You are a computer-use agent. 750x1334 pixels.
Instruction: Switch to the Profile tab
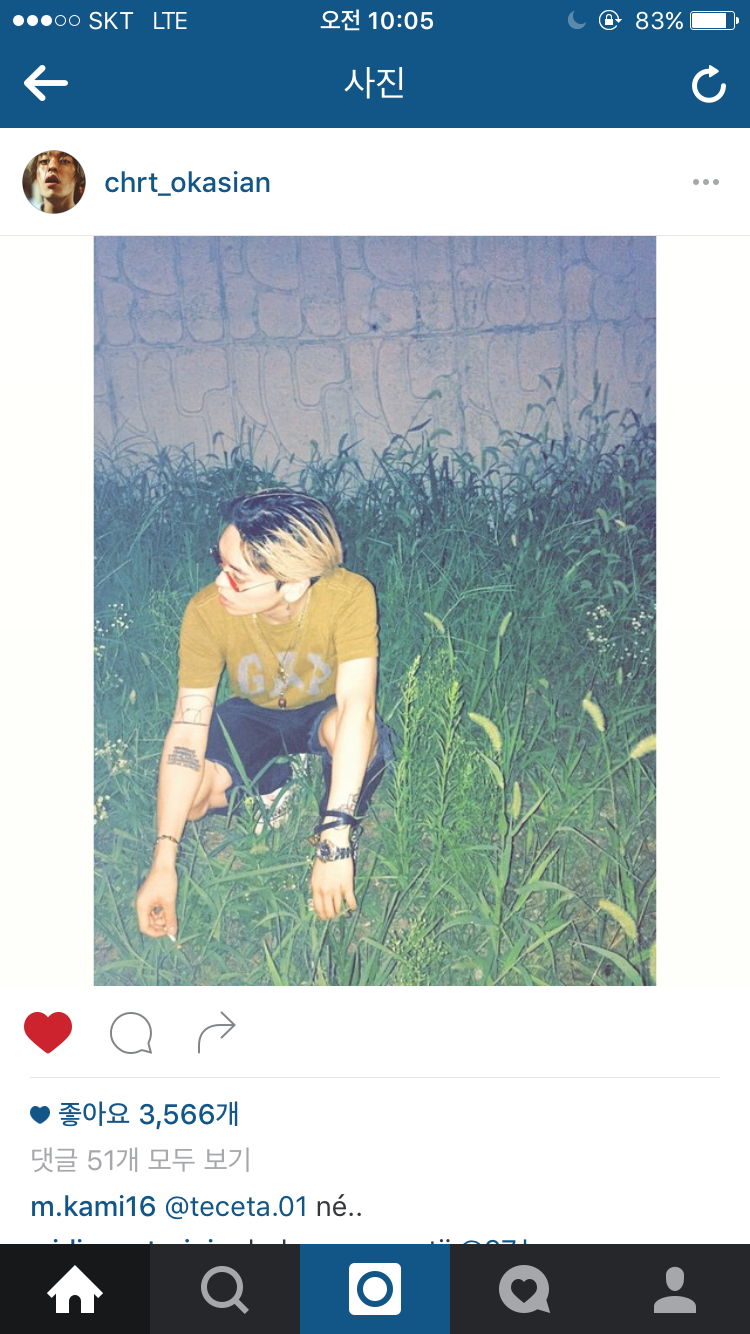pos(675,1289)
